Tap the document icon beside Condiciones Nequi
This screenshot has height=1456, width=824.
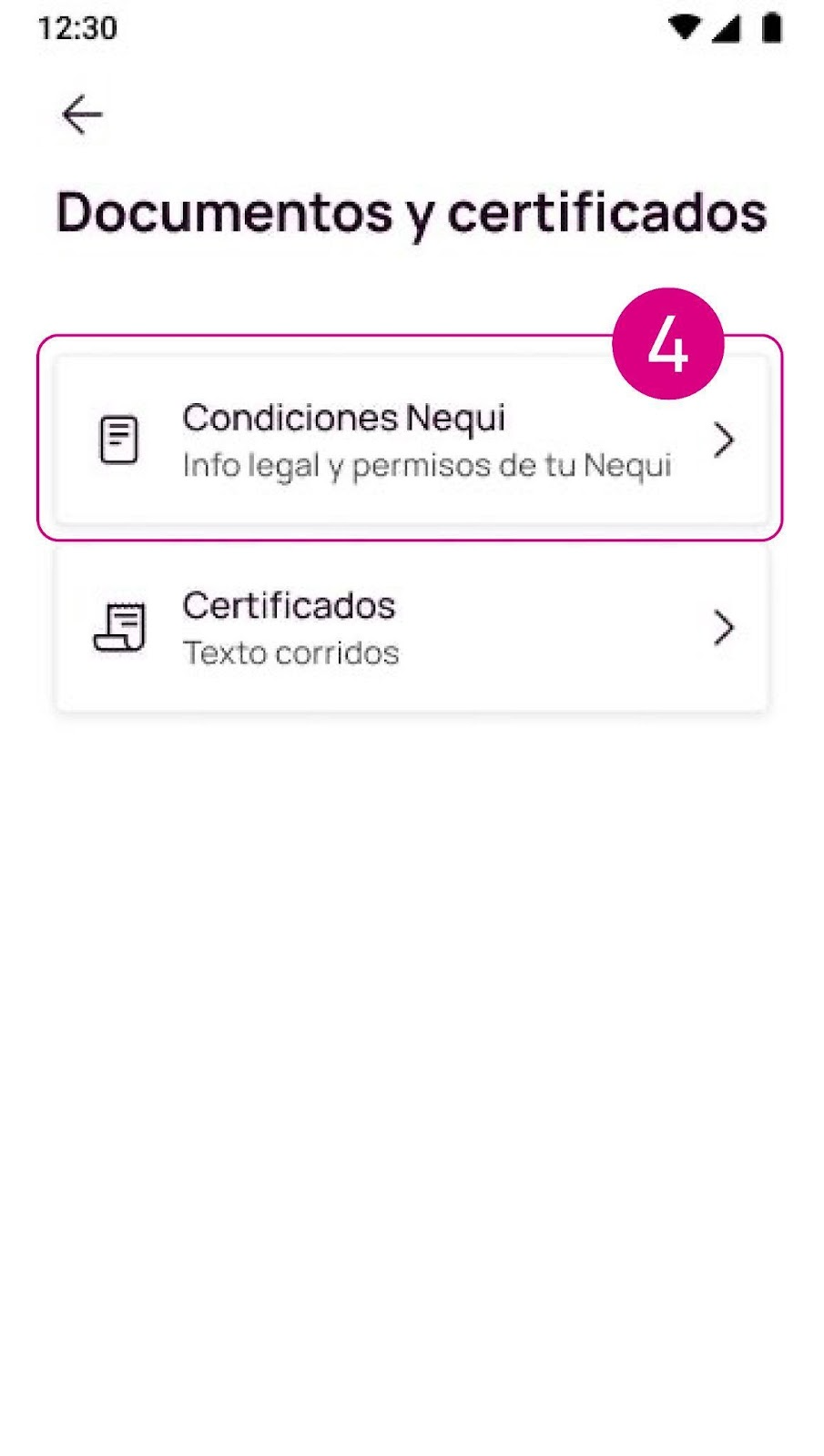click(117, 440)
